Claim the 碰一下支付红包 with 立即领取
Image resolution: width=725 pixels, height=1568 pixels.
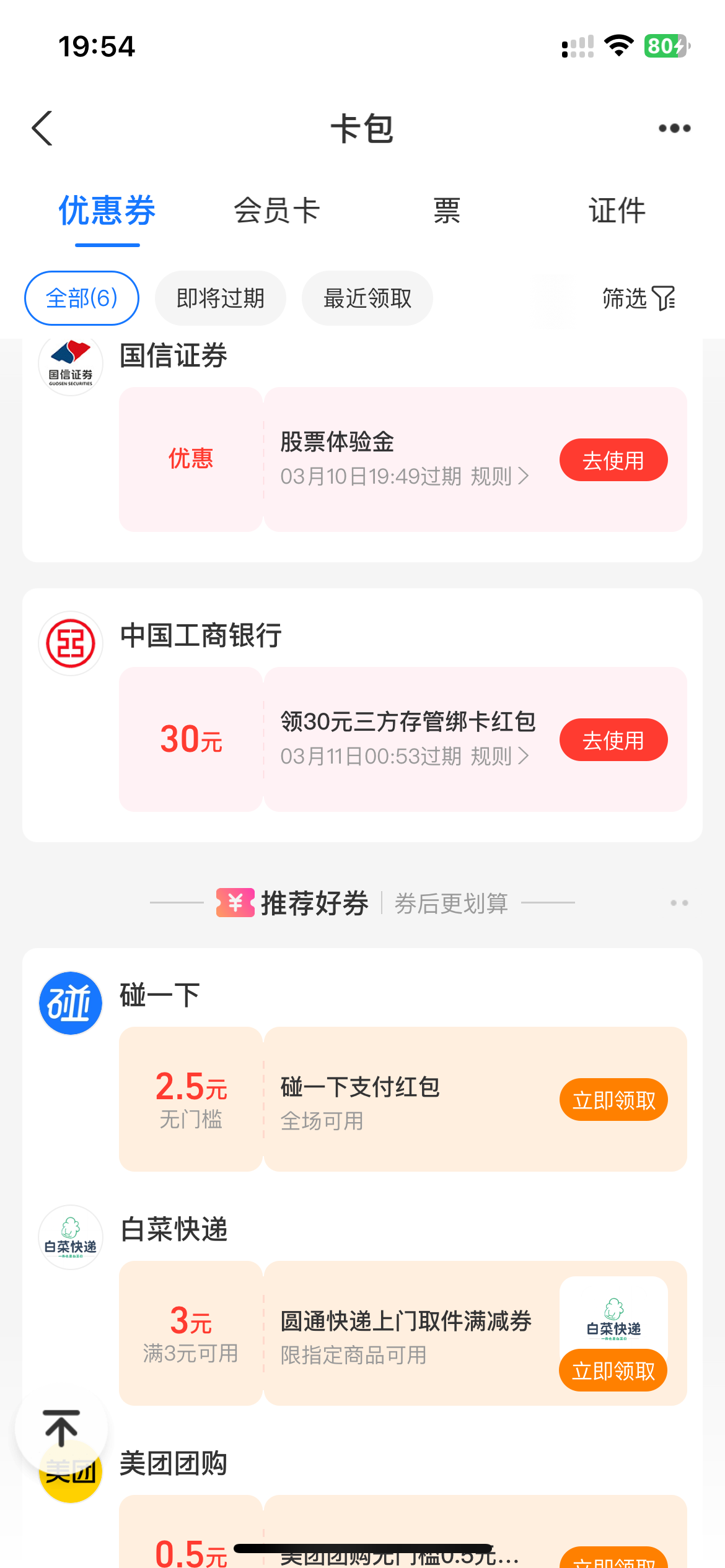pos(613,1100)
